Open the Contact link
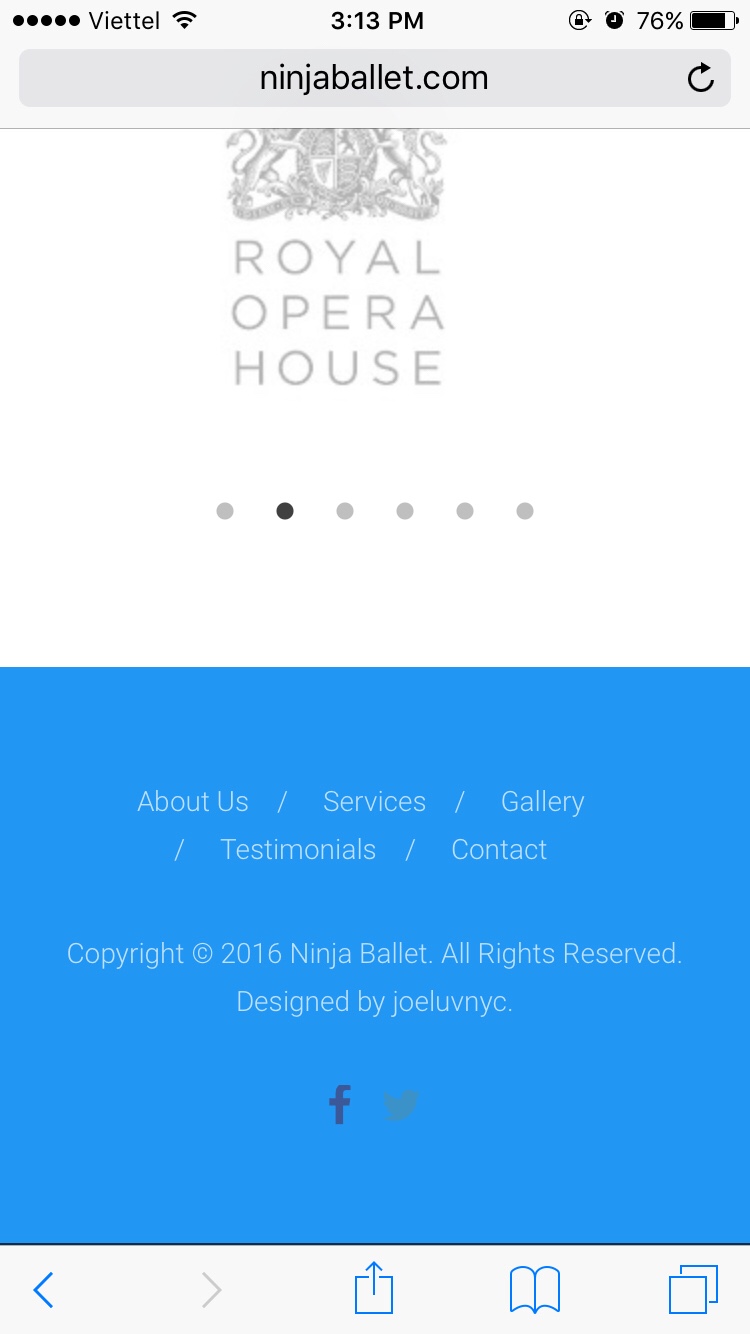Image resolution: width=750 pixels, height=1334 pixels. [x=499, y=850]
